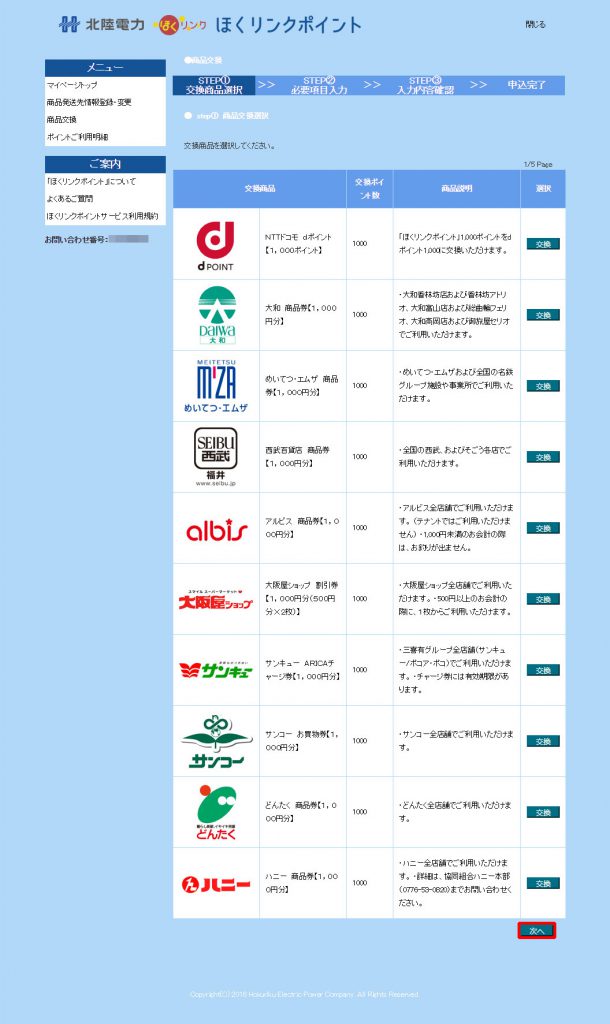
Task: Open よくあるご質問 page
Action: click(69, 198)
